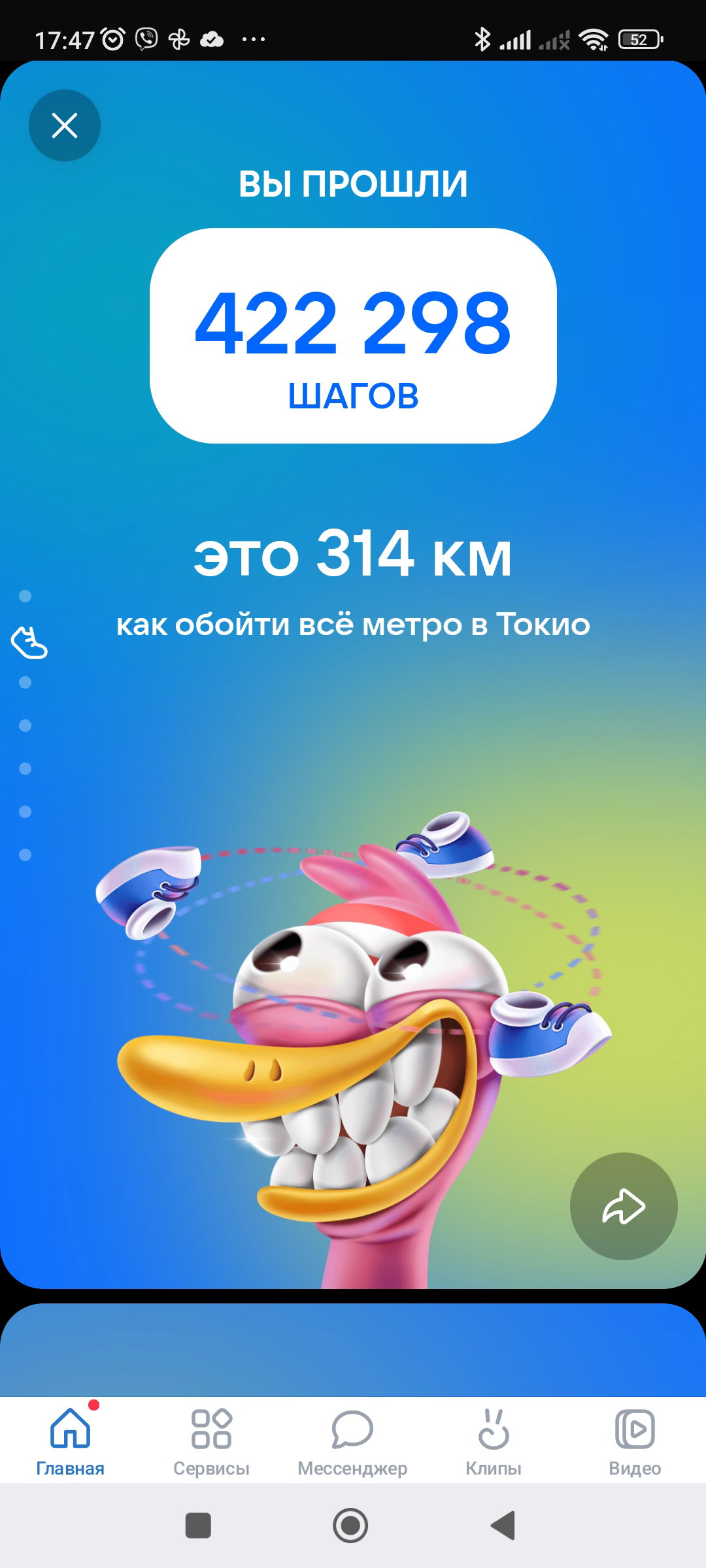
Task: Tap the system home button
Action: [350, 1526]
